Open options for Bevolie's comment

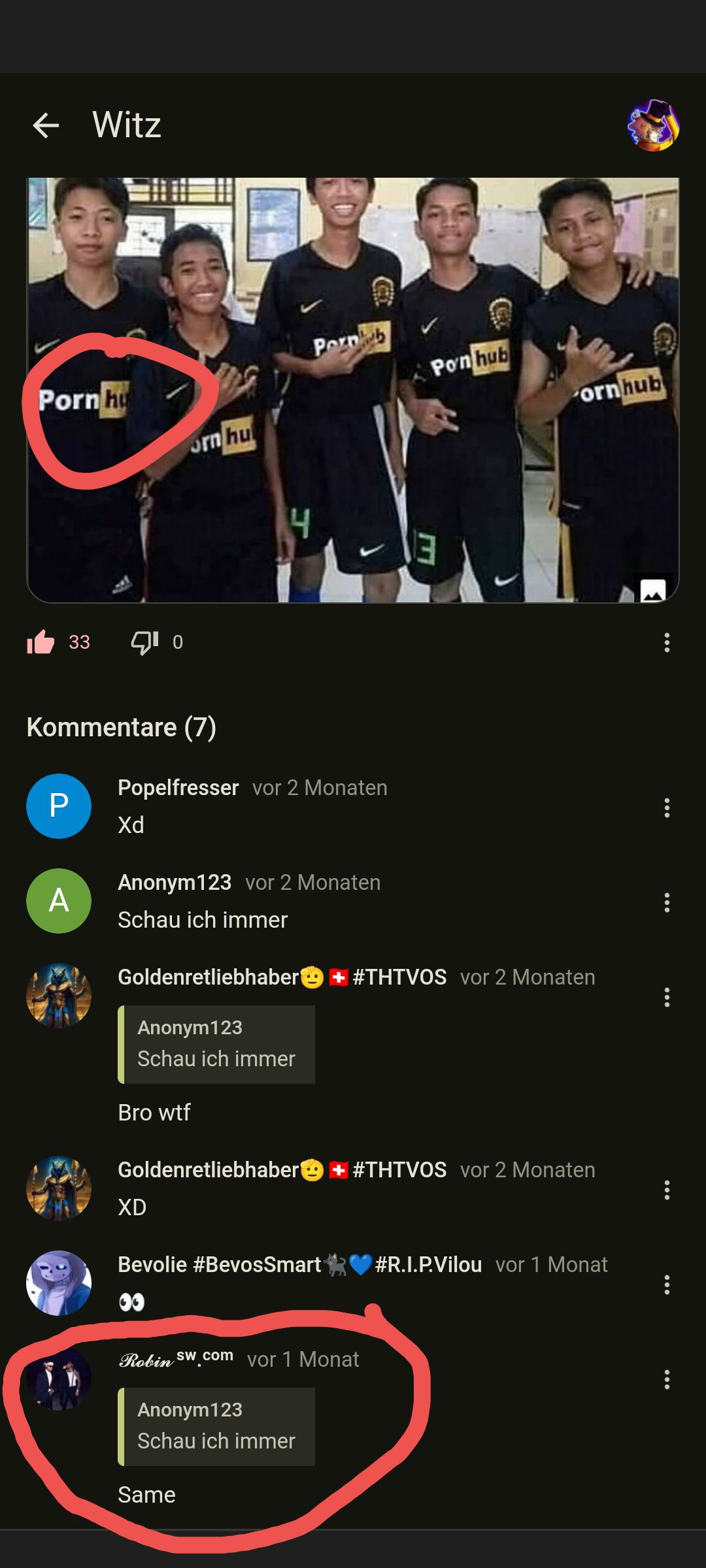pyautogui.click(x=667, y=1285)
